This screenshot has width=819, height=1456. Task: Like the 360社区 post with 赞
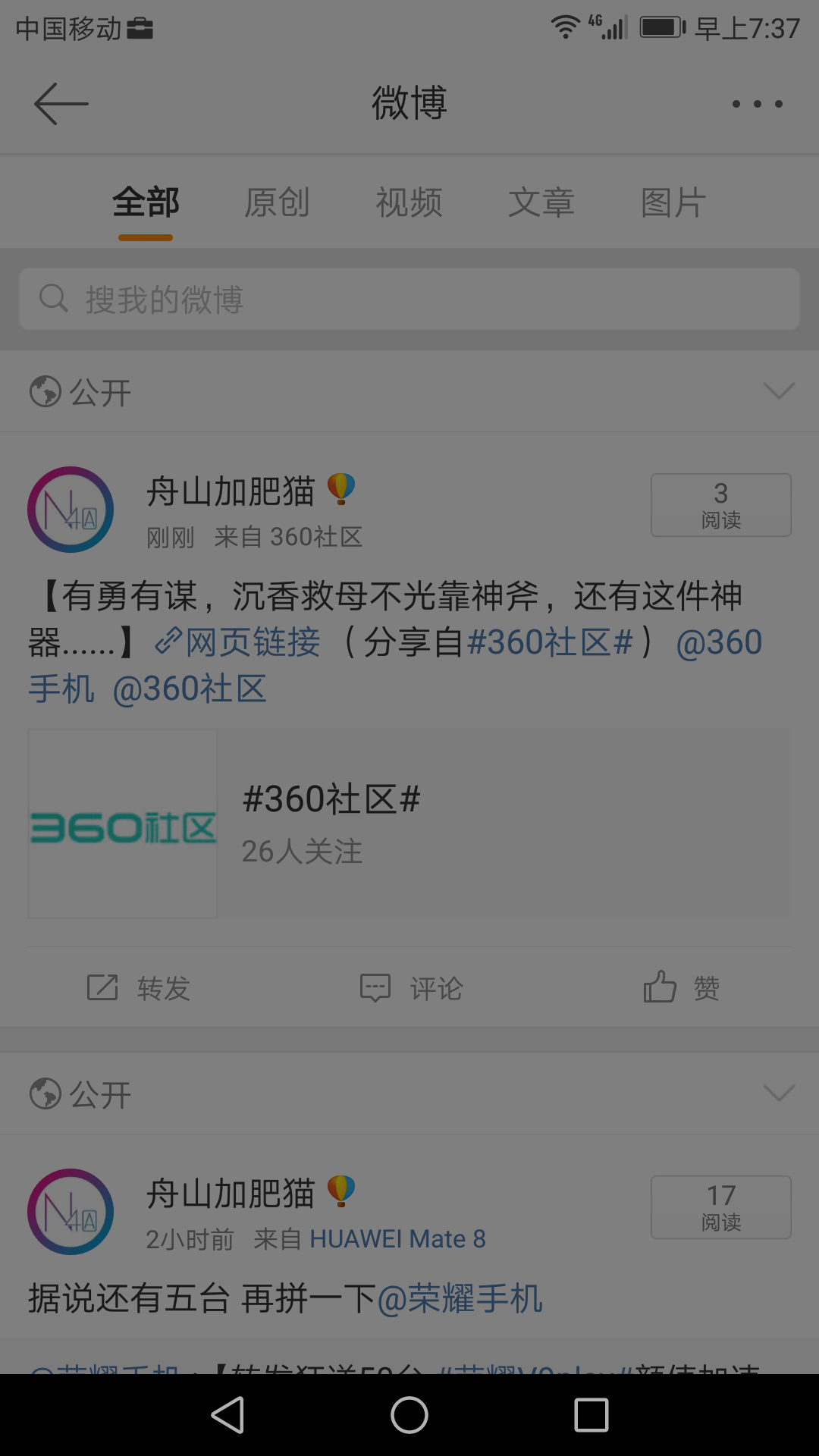pyautogui.click(x=681, y=988)
